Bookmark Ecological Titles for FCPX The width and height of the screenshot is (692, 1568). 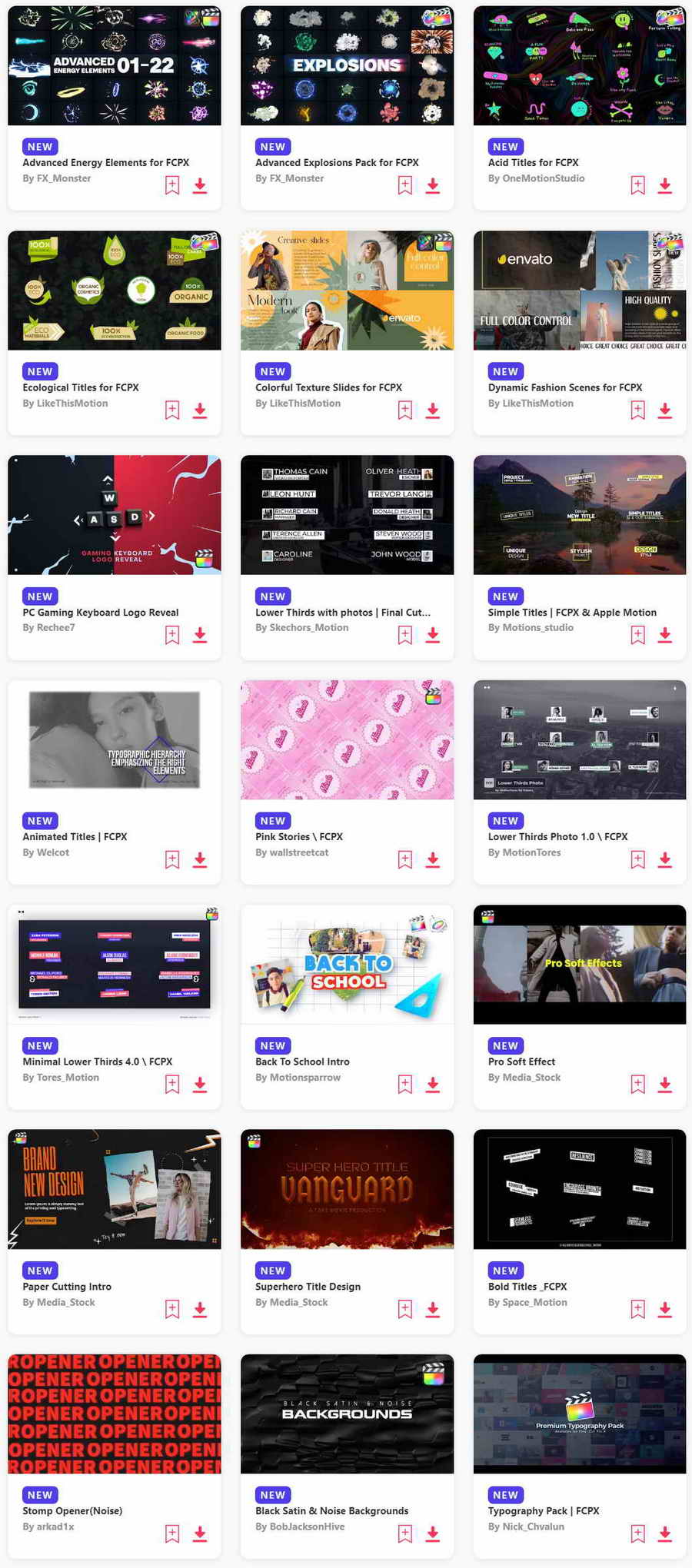(x=172, y=410)
